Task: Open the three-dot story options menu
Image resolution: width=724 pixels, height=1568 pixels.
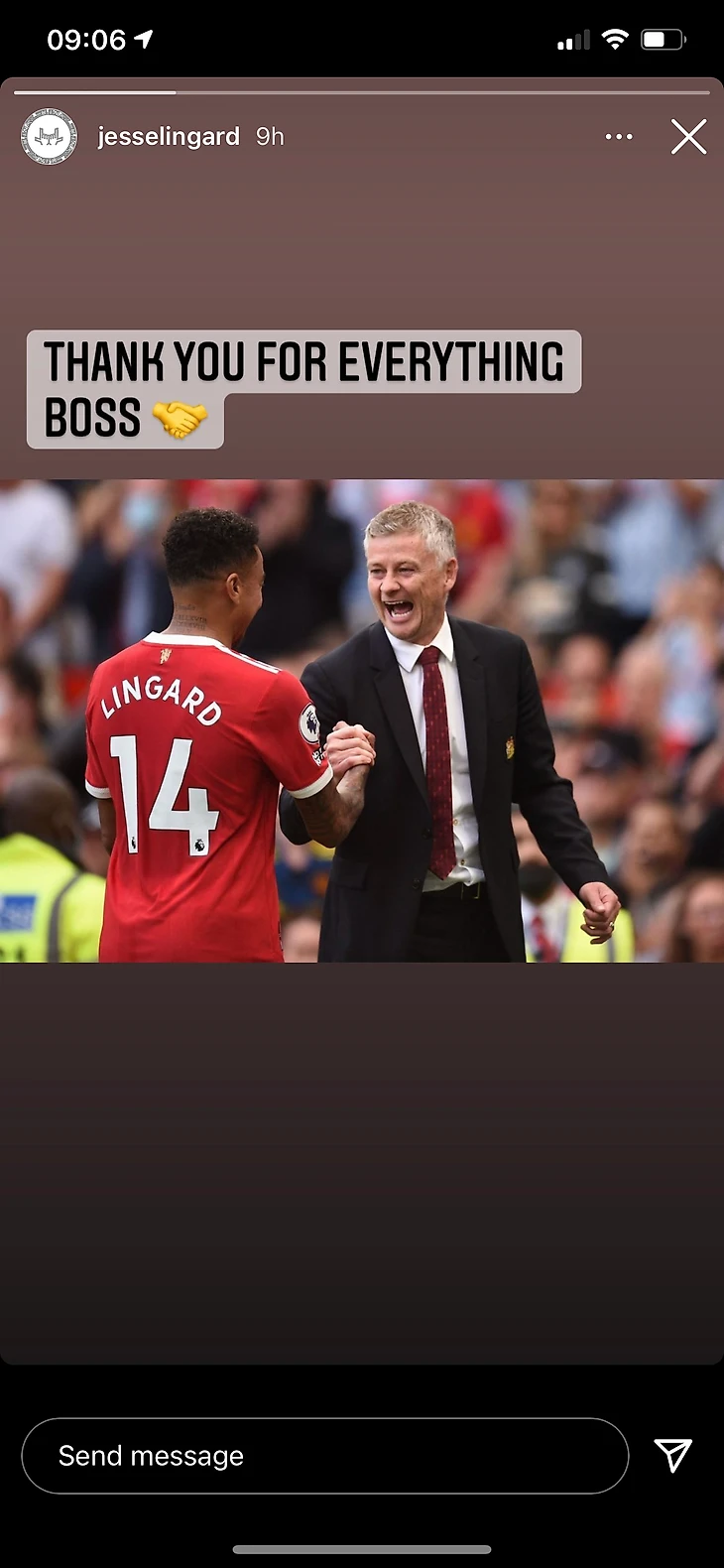Action: (619, 137)
